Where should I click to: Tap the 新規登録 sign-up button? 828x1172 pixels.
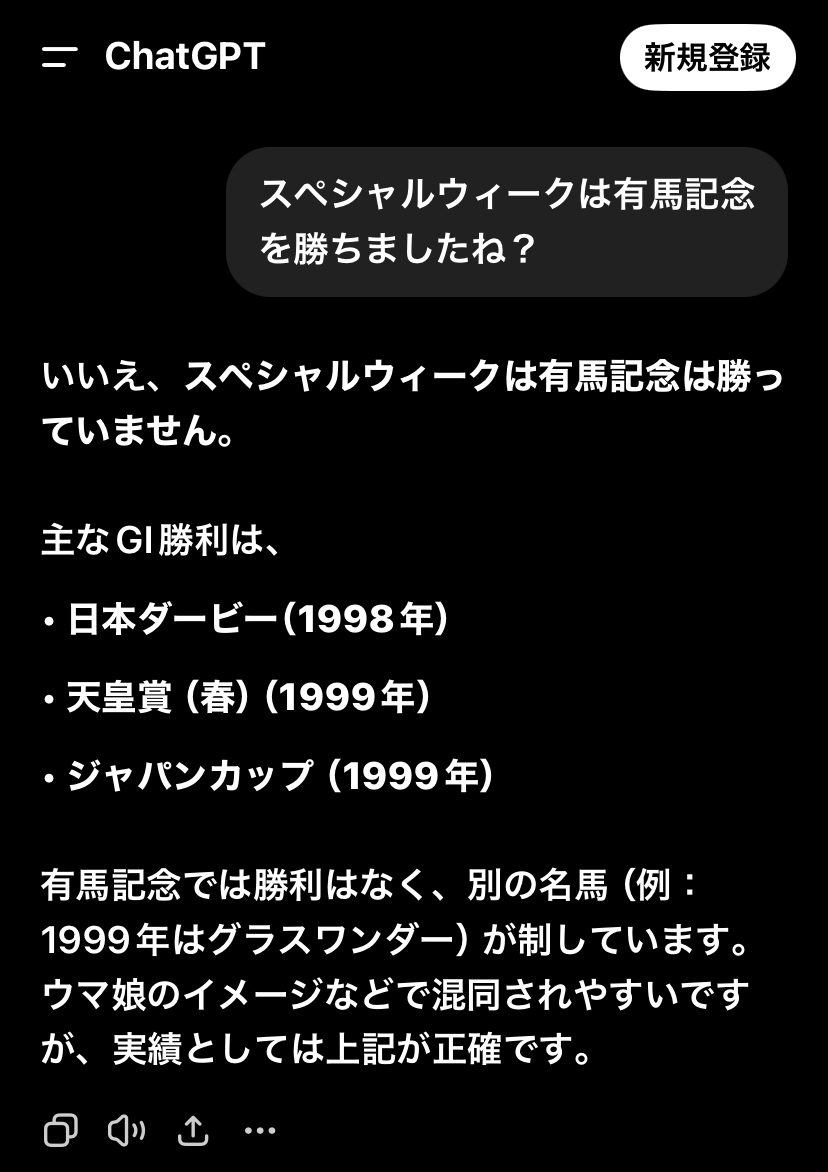point(707,58)
